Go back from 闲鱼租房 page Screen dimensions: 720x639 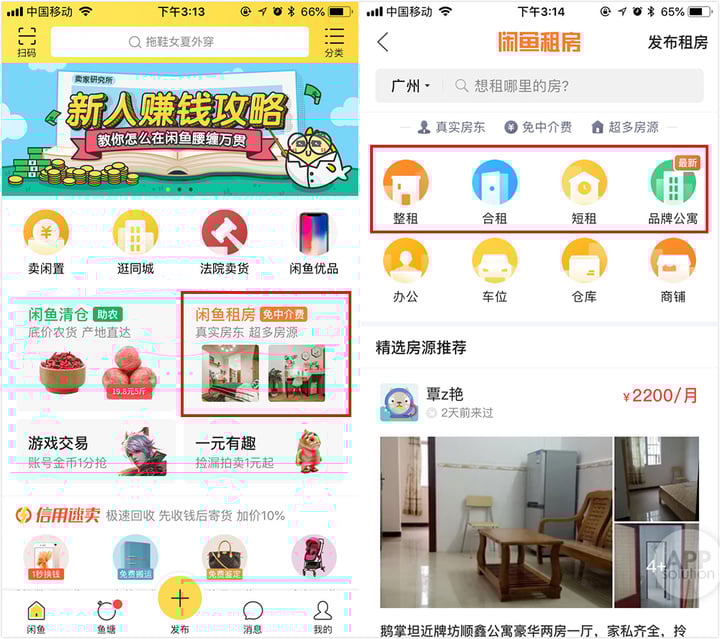click(x=383, y=42)
